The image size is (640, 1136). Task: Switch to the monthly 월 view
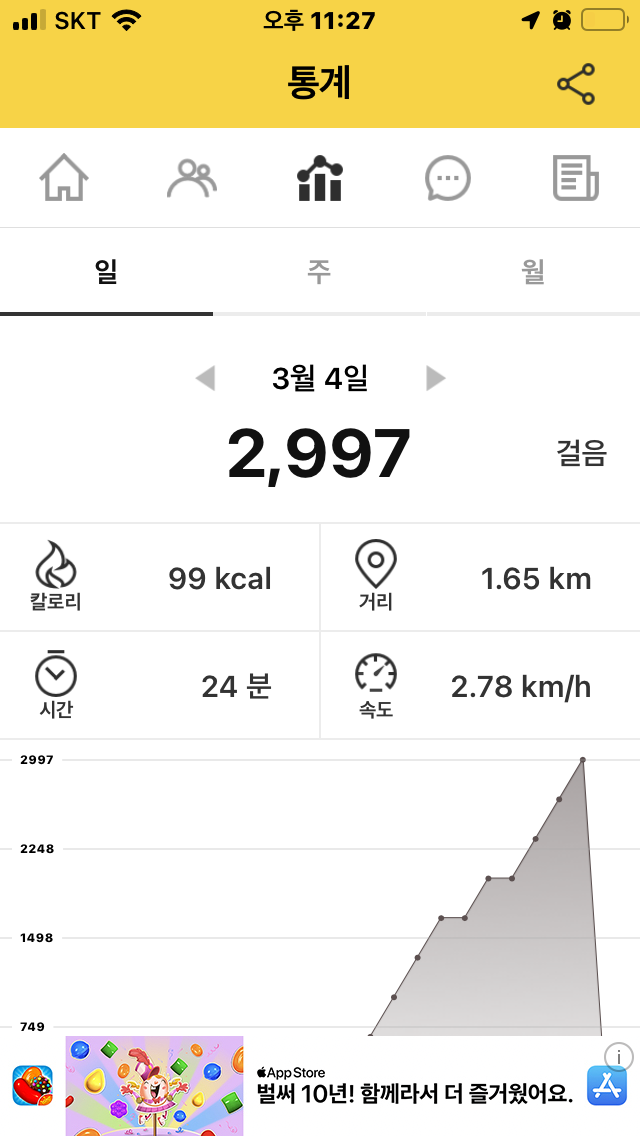click(x=533, y=272)
